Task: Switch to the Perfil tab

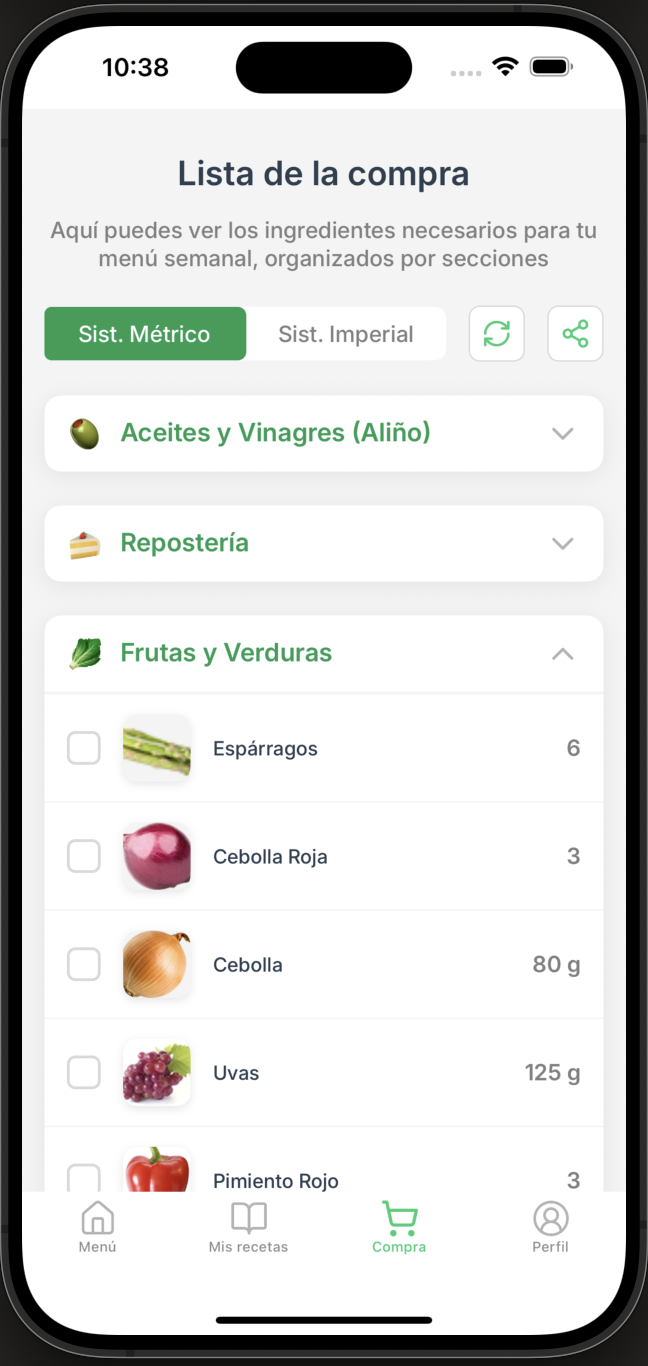Action: 550,1227
